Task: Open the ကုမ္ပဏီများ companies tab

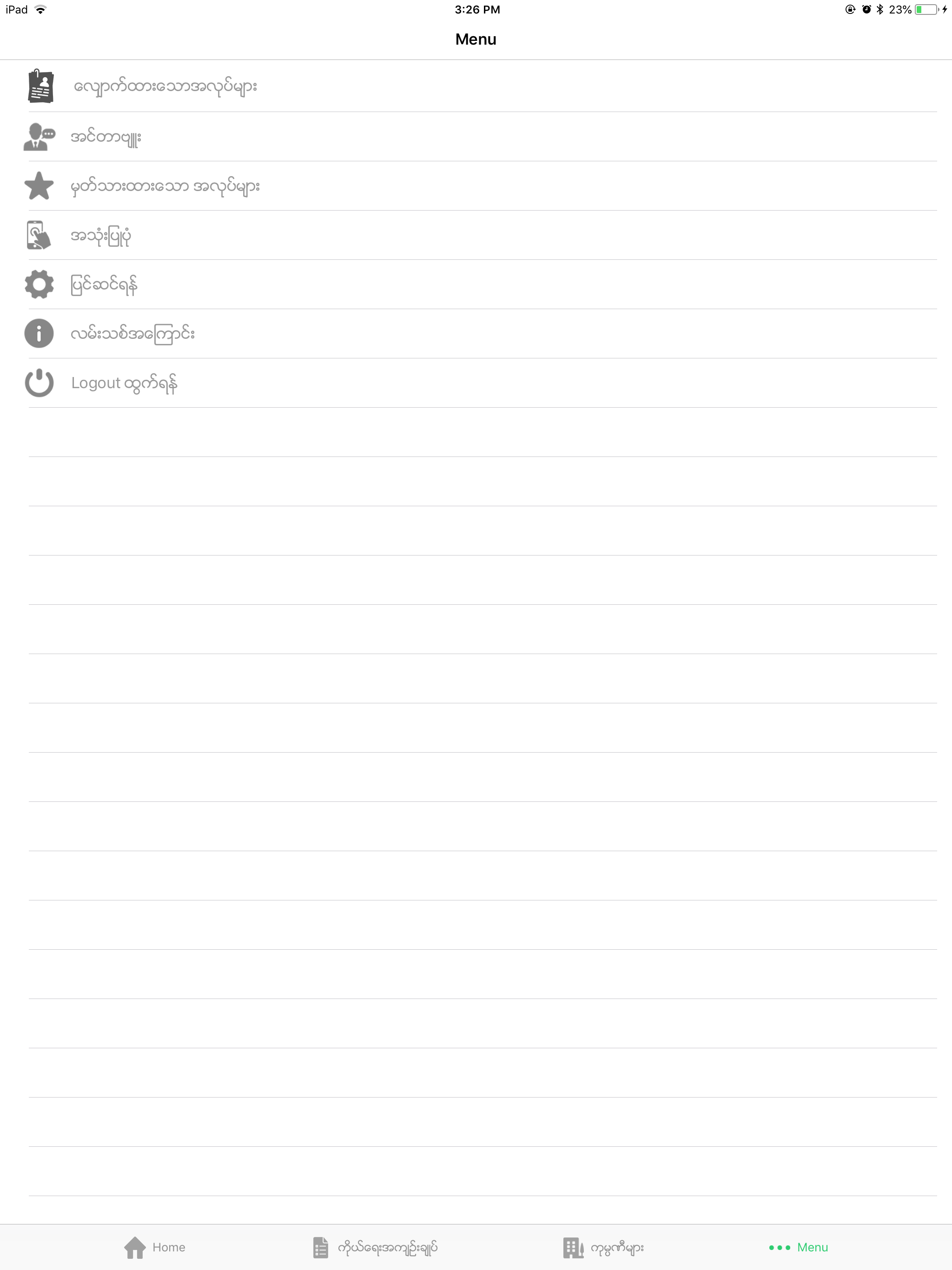Action: pos(604,1247)
